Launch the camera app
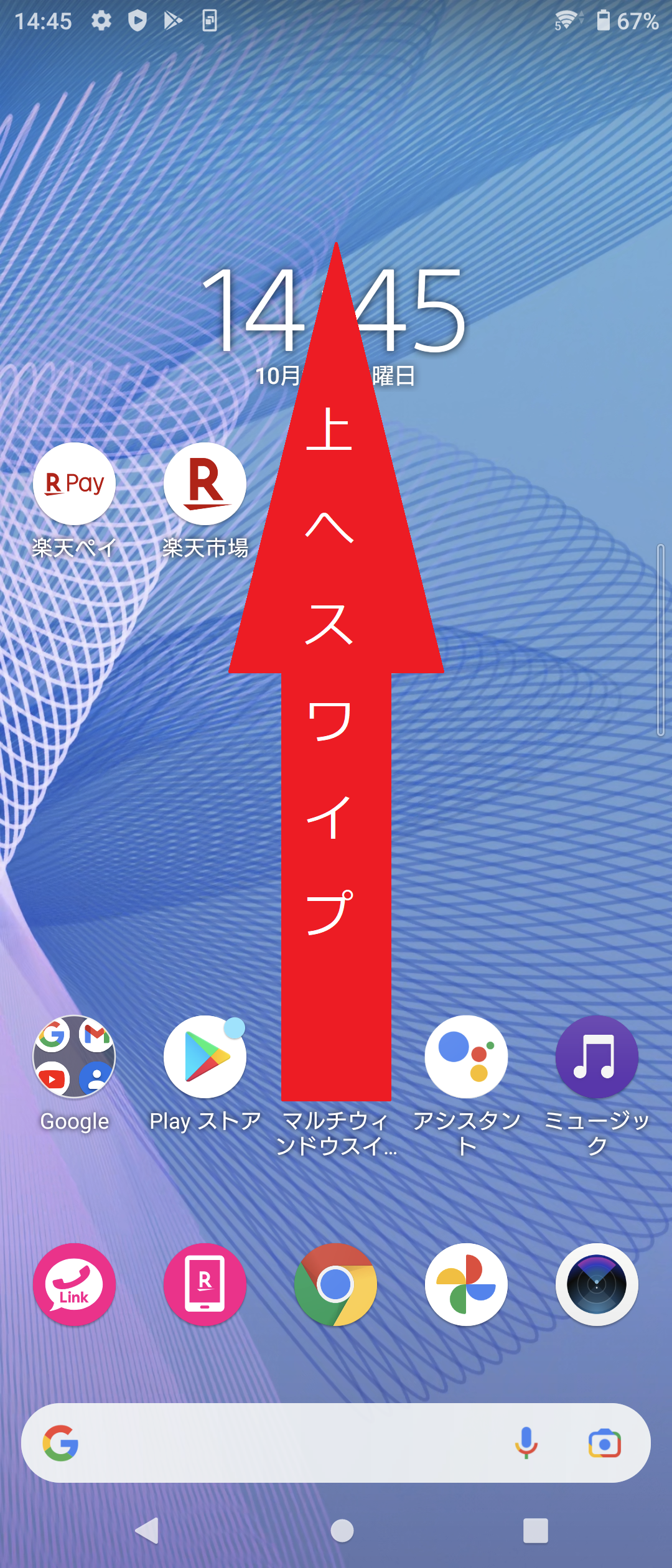 [x=597, y=1285]
